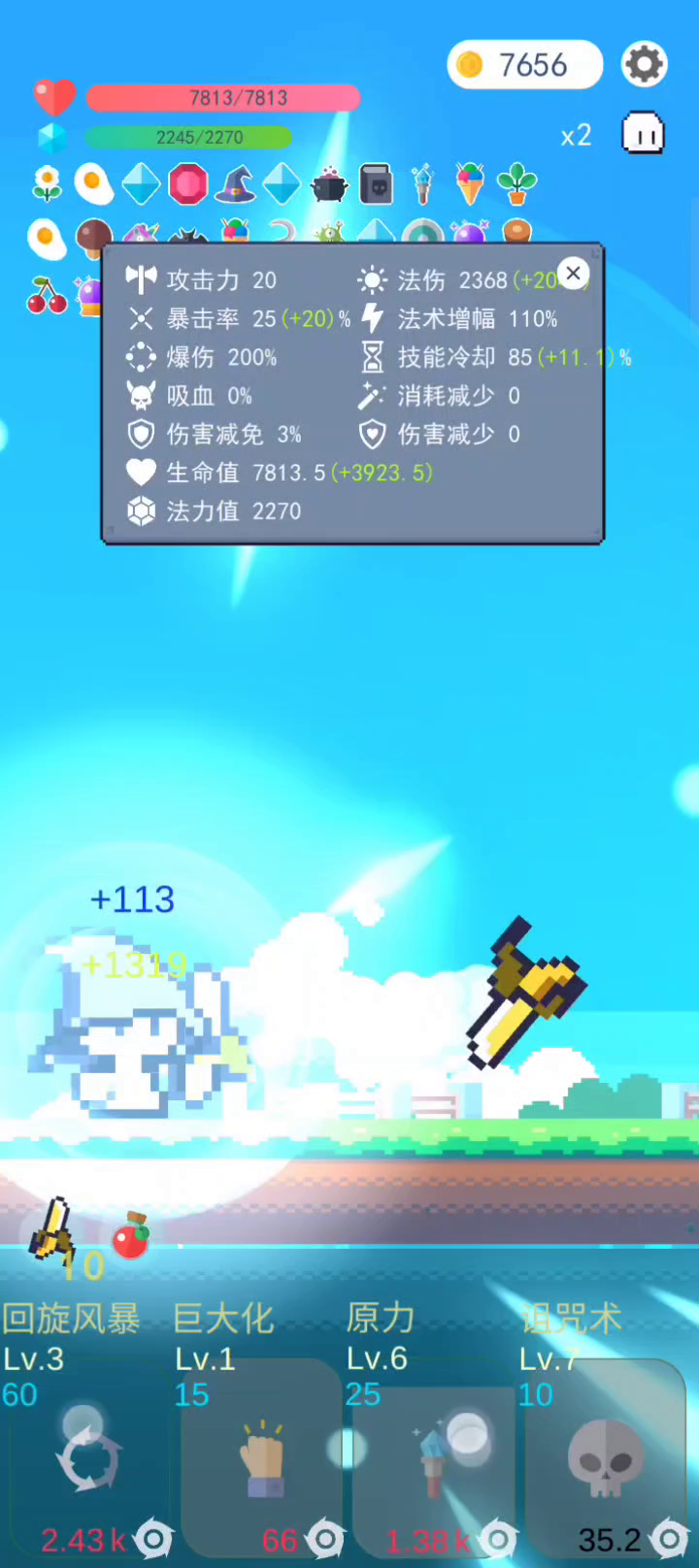
Task: Activate the 巨大化 skill
Action: pyautogui.click(x=262, y=1455)
